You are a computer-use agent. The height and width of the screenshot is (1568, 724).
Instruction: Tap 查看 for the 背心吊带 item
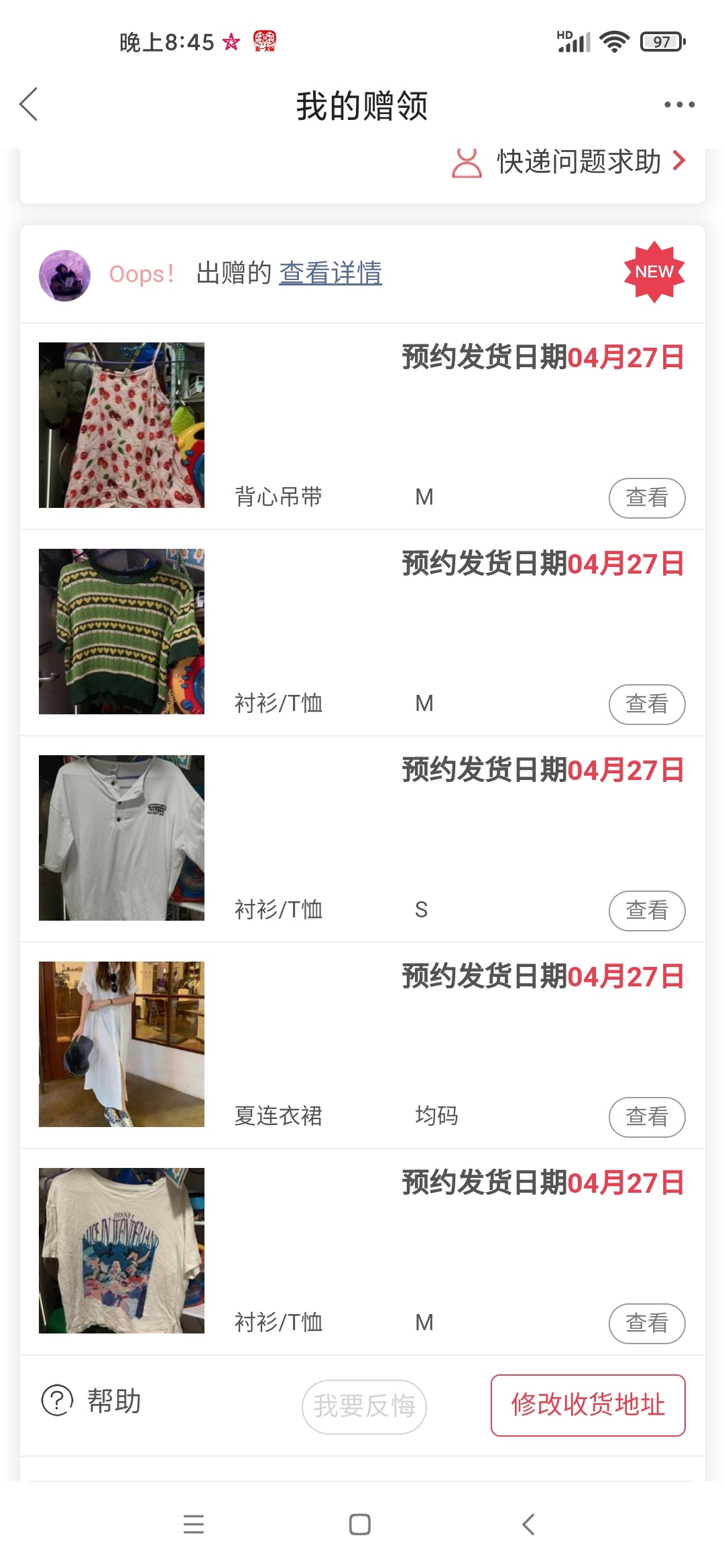click(x=646, y=498)
